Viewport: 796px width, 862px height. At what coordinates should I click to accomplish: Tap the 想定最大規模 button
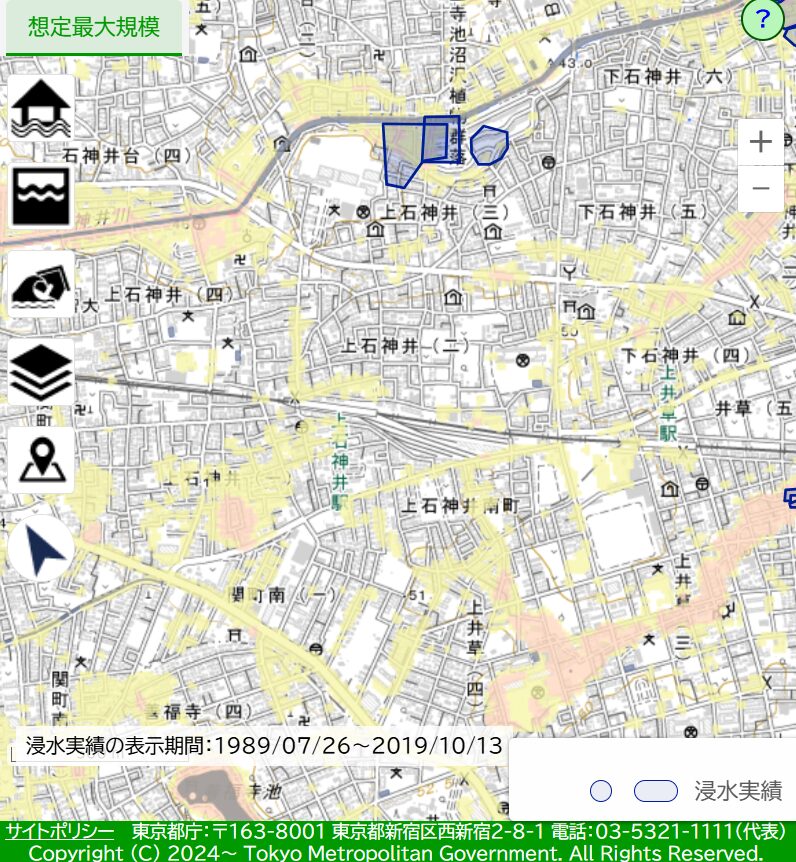(x=93, y=27)
